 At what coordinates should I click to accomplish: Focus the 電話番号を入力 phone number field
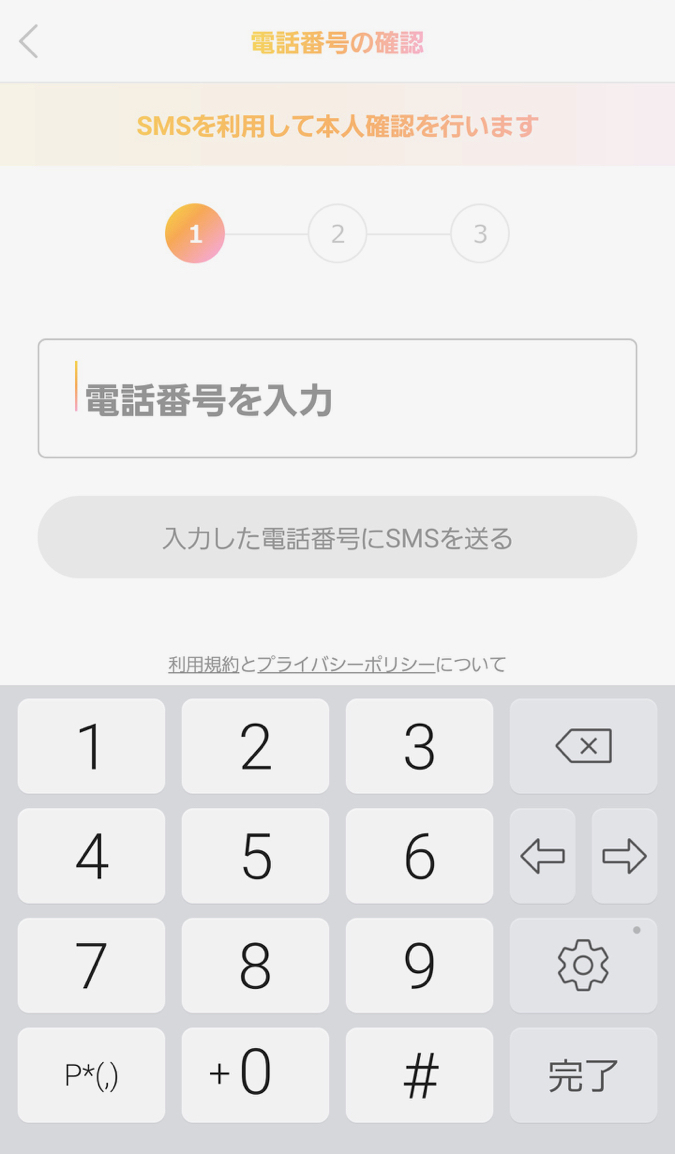pos(337,398)
